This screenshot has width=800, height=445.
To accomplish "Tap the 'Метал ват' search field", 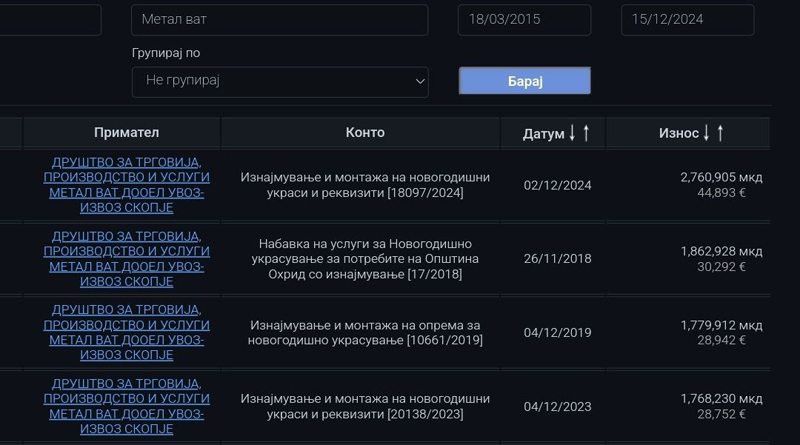I will (279, 20).
